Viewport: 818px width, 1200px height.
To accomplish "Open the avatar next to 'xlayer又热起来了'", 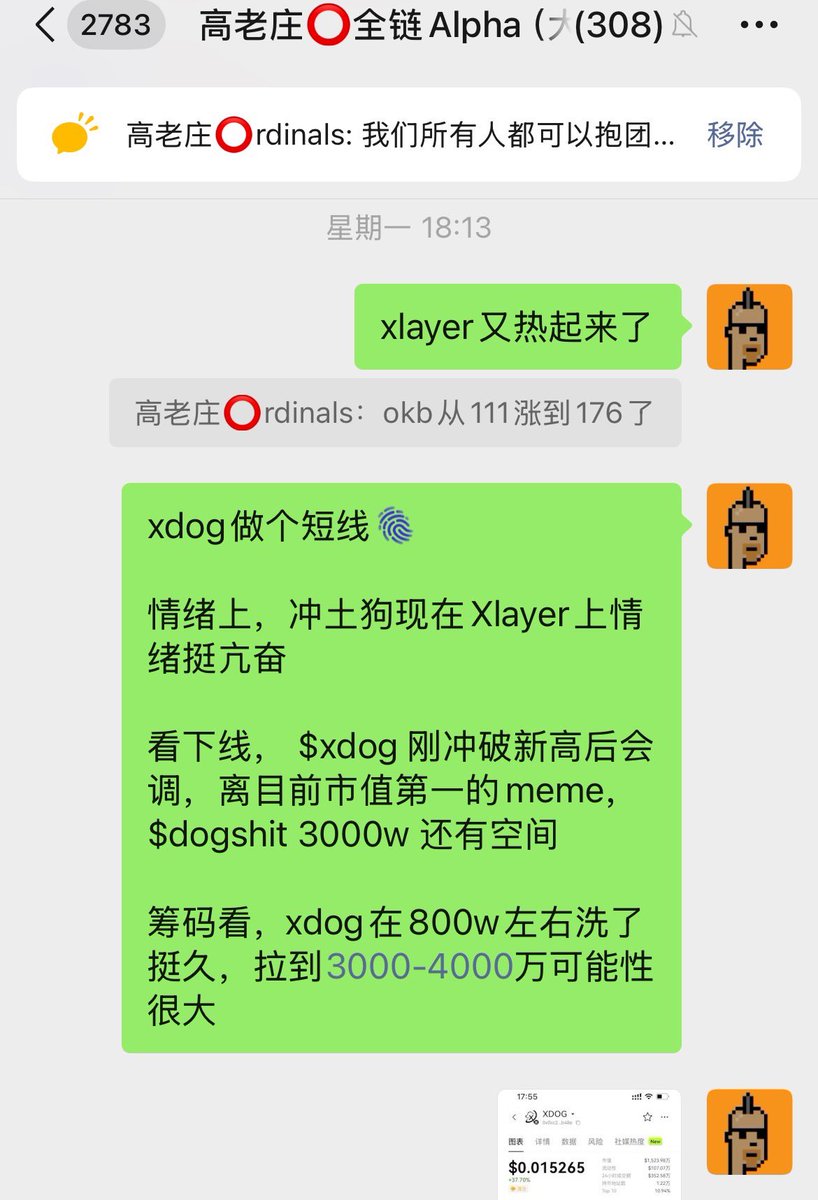I will [x=749, y=327].
